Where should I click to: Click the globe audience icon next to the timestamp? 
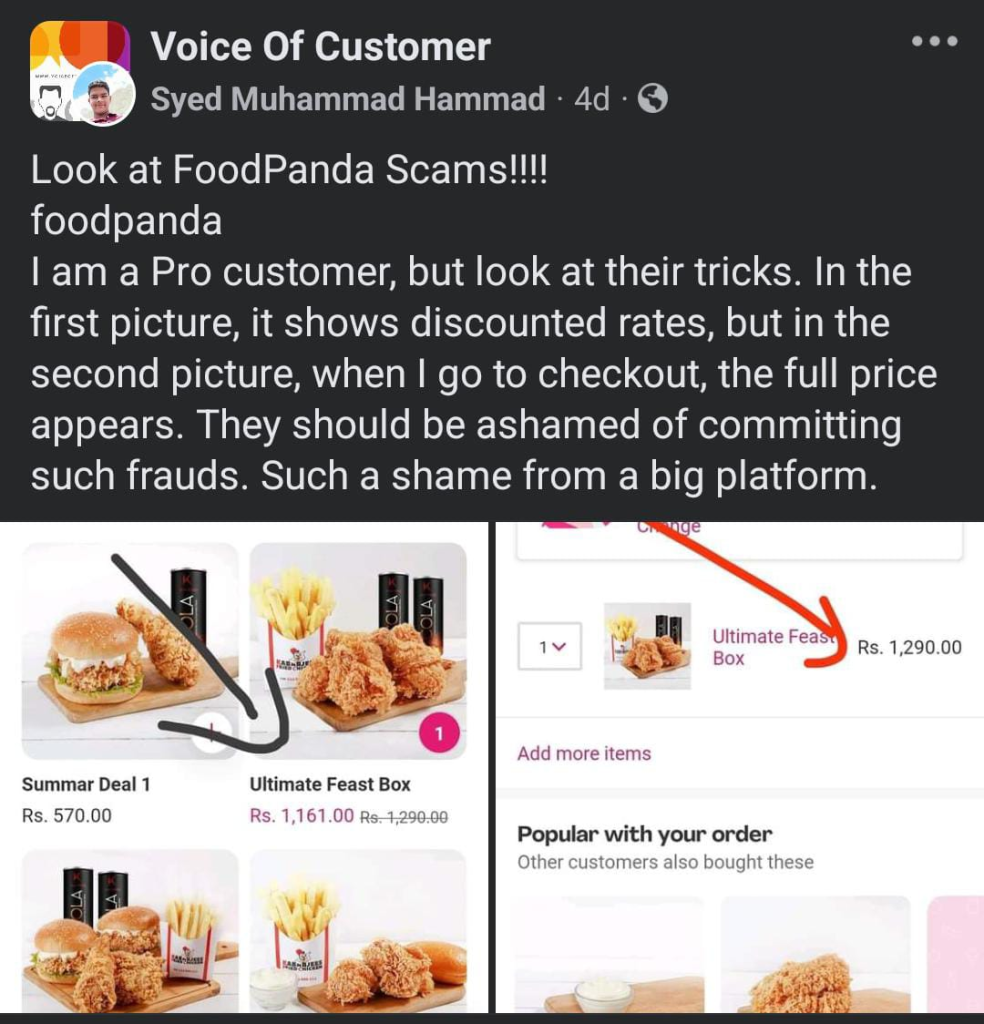point(652,99)
